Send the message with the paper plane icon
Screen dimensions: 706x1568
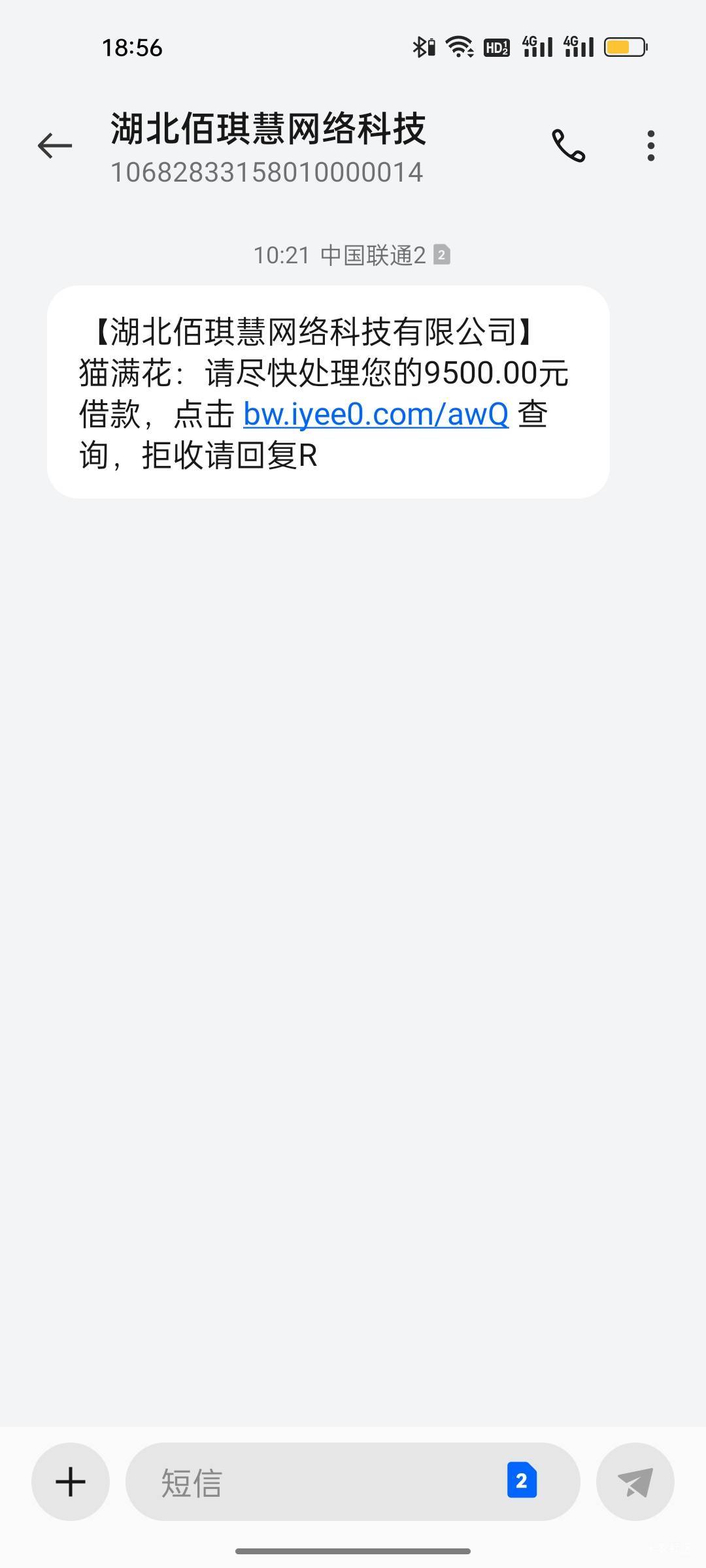tap(635, 1481)
